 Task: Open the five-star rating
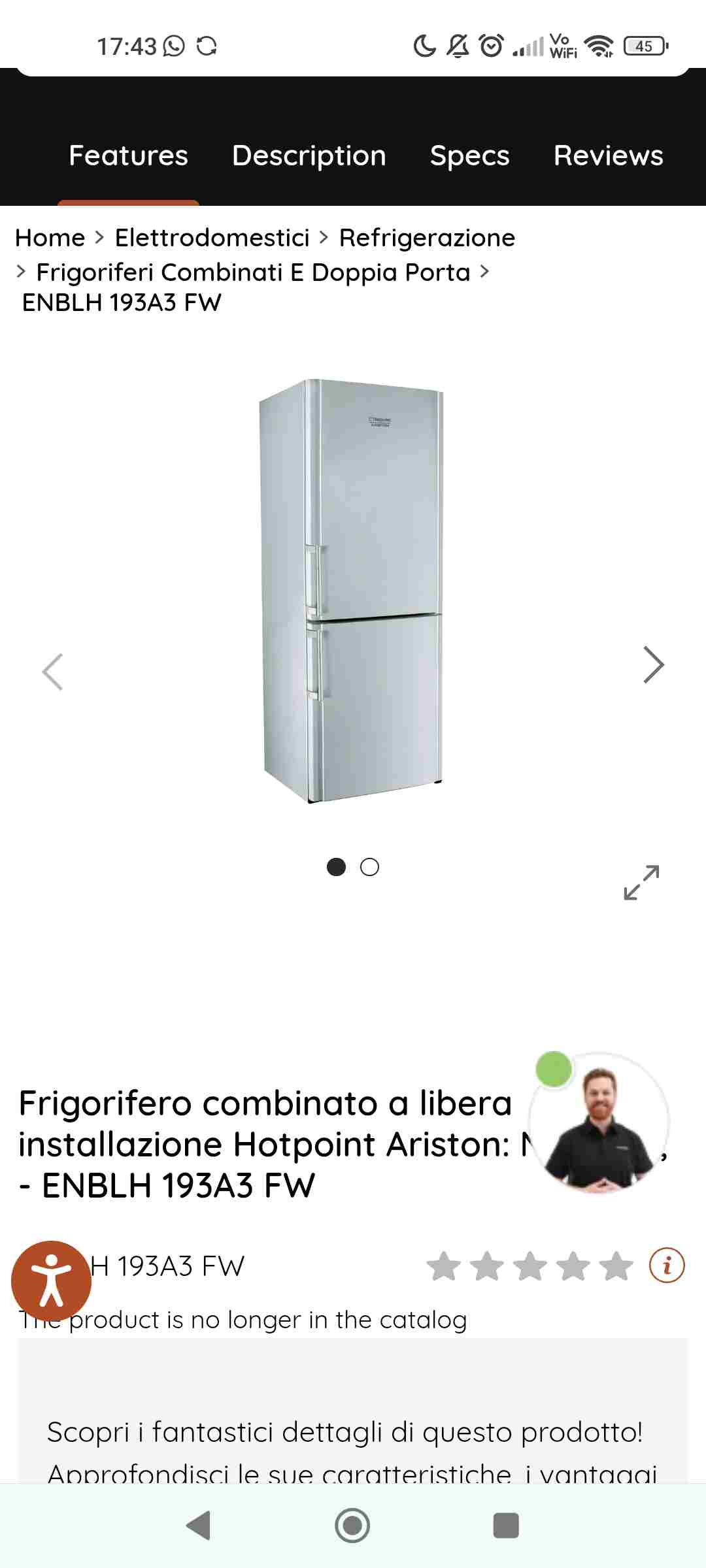tap(529, 1266)
